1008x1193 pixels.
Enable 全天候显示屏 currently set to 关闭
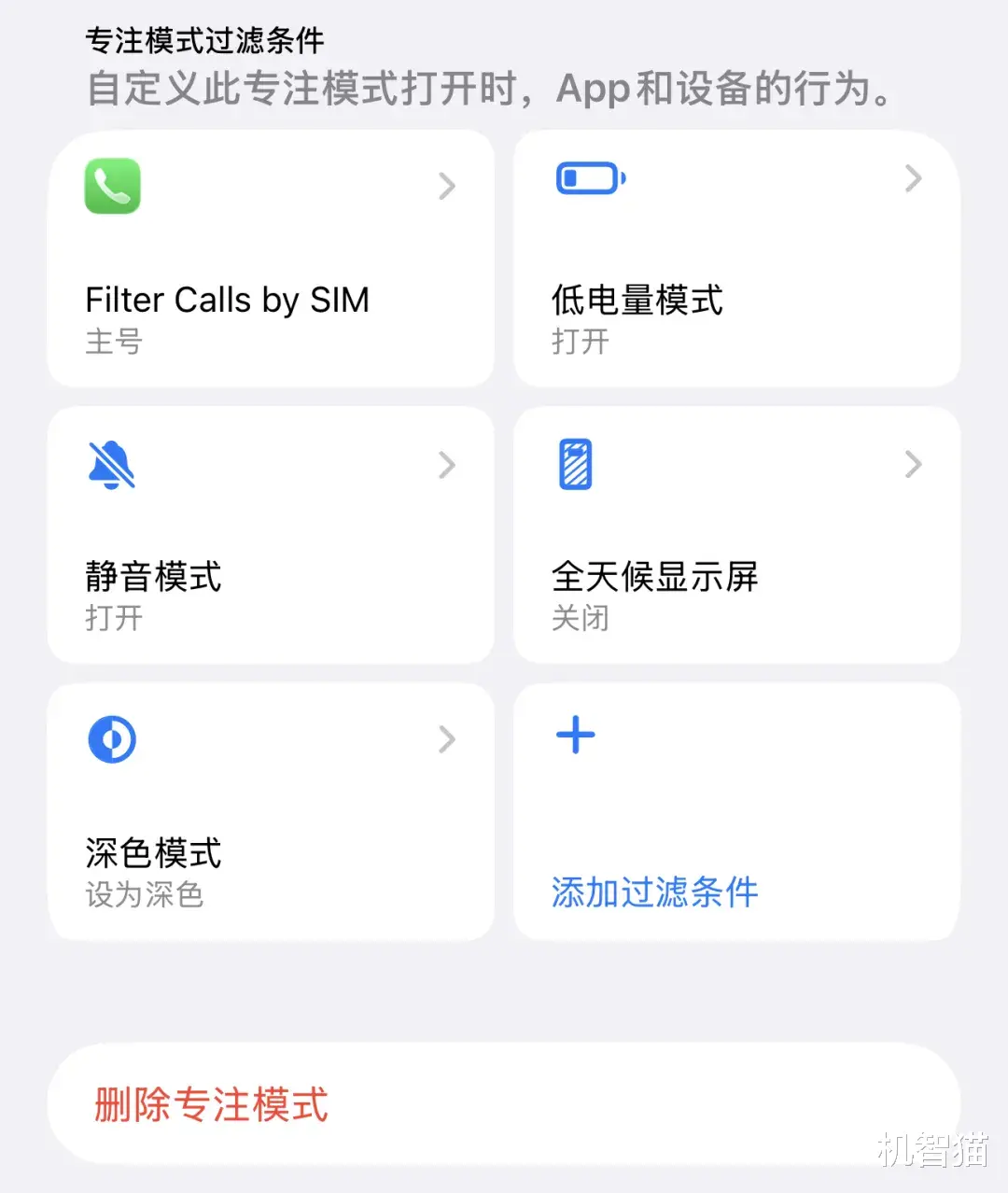(x=735, y=534)
